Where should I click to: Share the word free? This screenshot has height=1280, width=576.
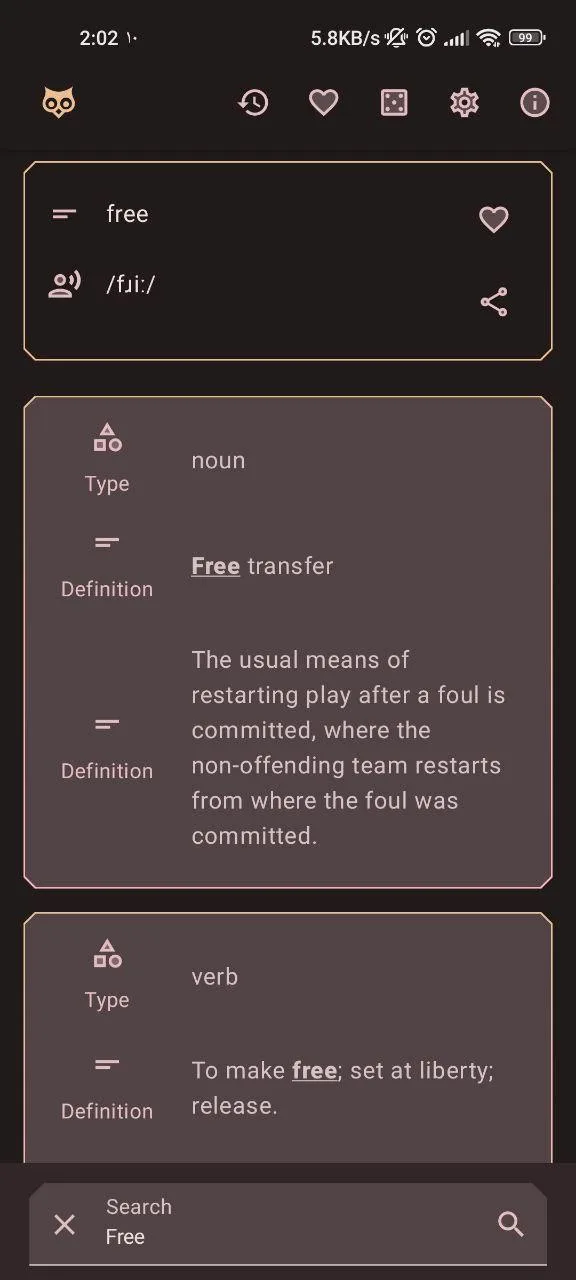click(494, 302)
